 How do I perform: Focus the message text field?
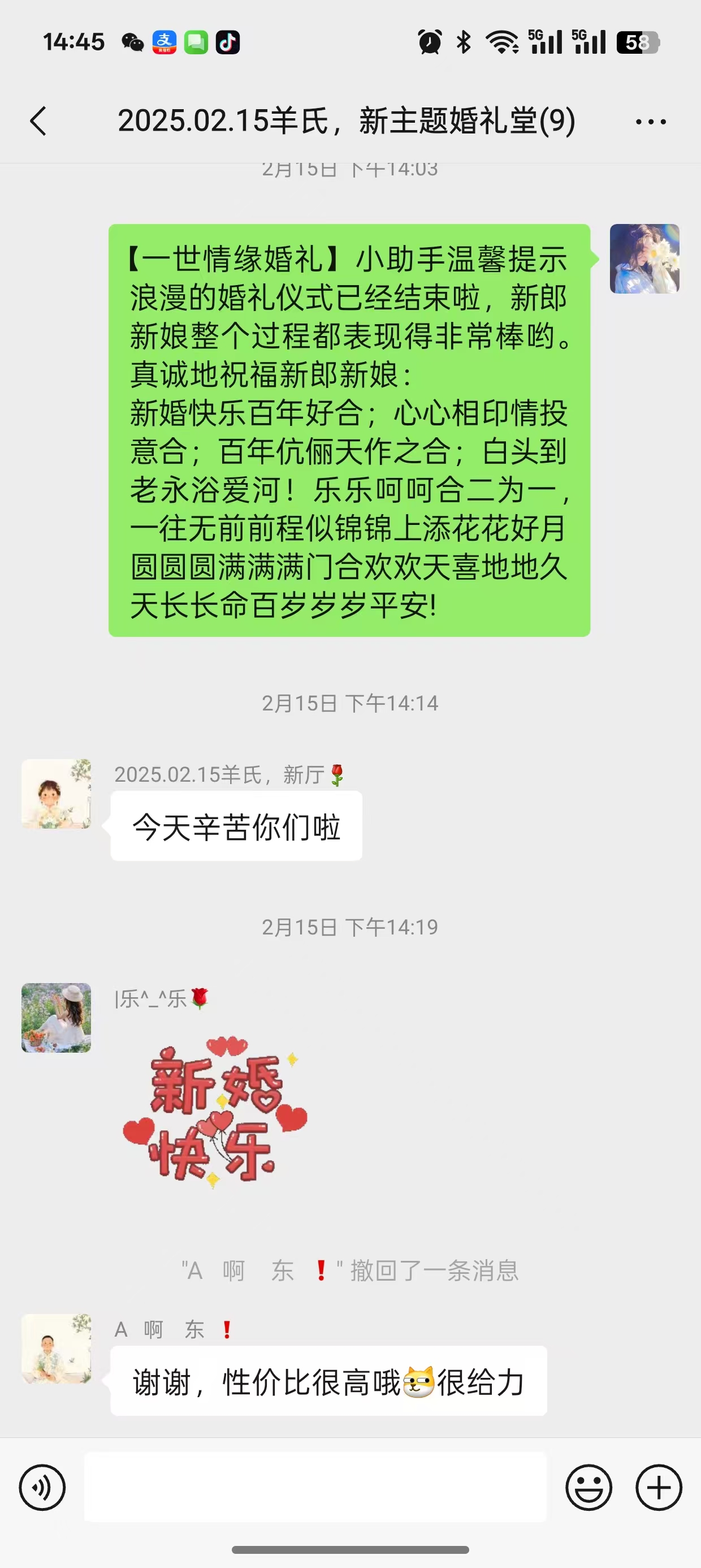tap(315, 1487)
